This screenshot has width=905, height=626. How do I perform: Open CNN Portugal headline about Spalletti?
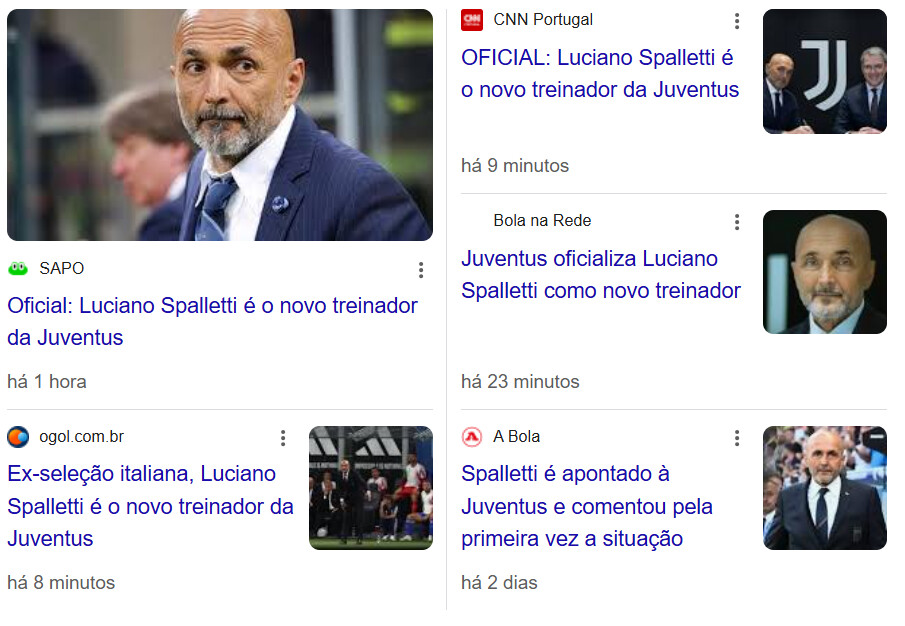point(600,73)
